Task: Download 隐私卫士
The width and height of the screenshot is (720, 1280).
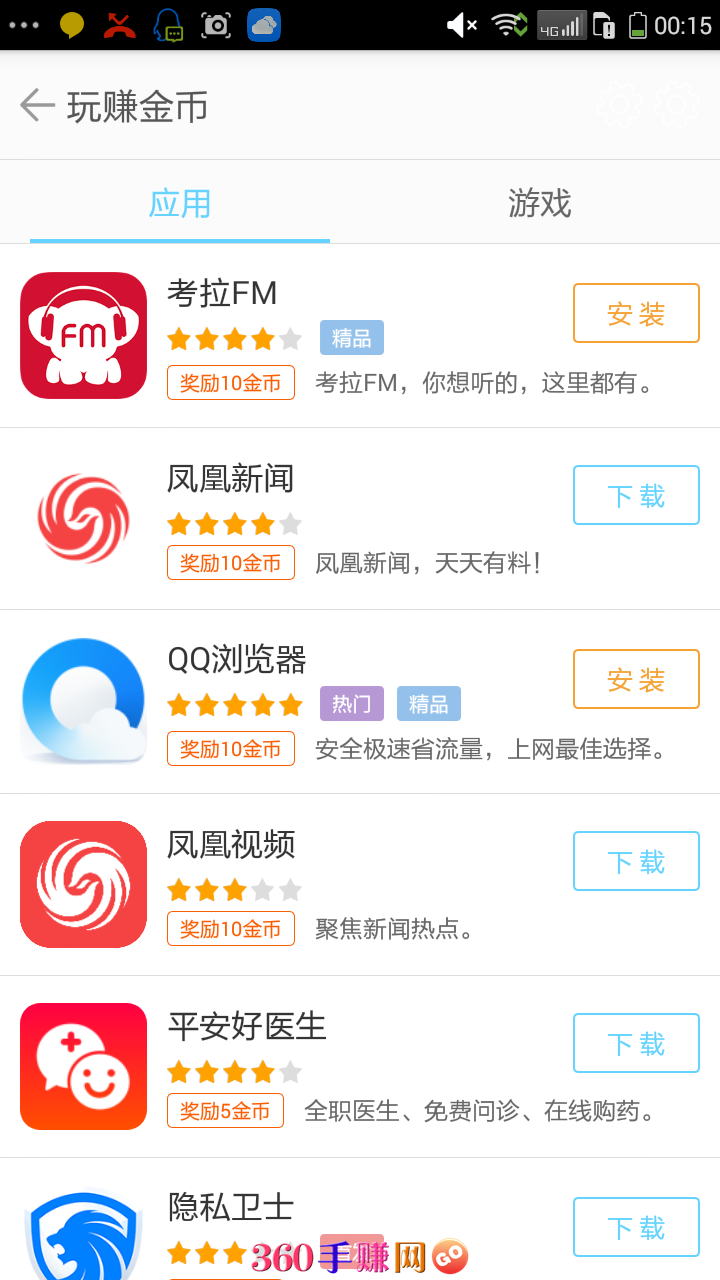Action: point(636,1227)
